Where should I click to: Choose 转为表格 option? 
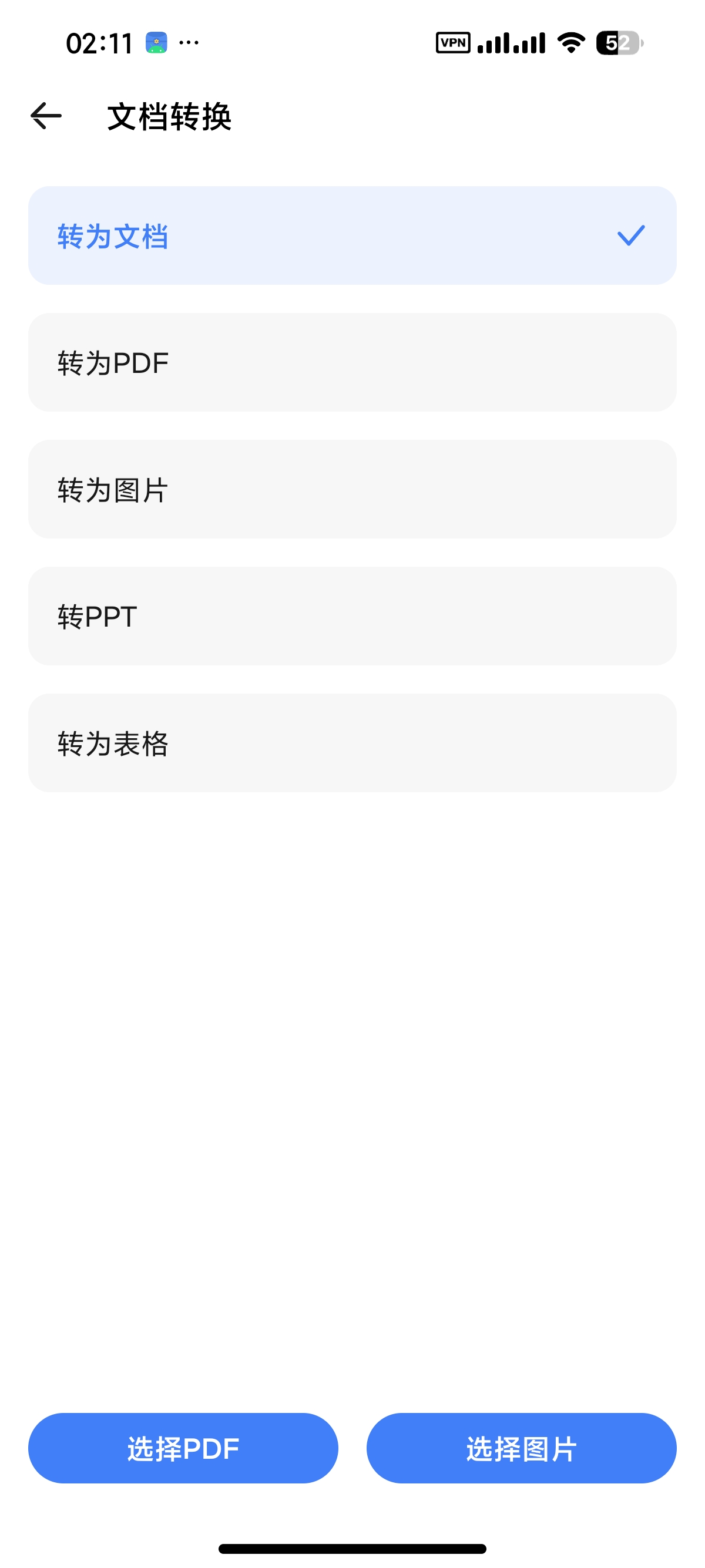point(352,743)
